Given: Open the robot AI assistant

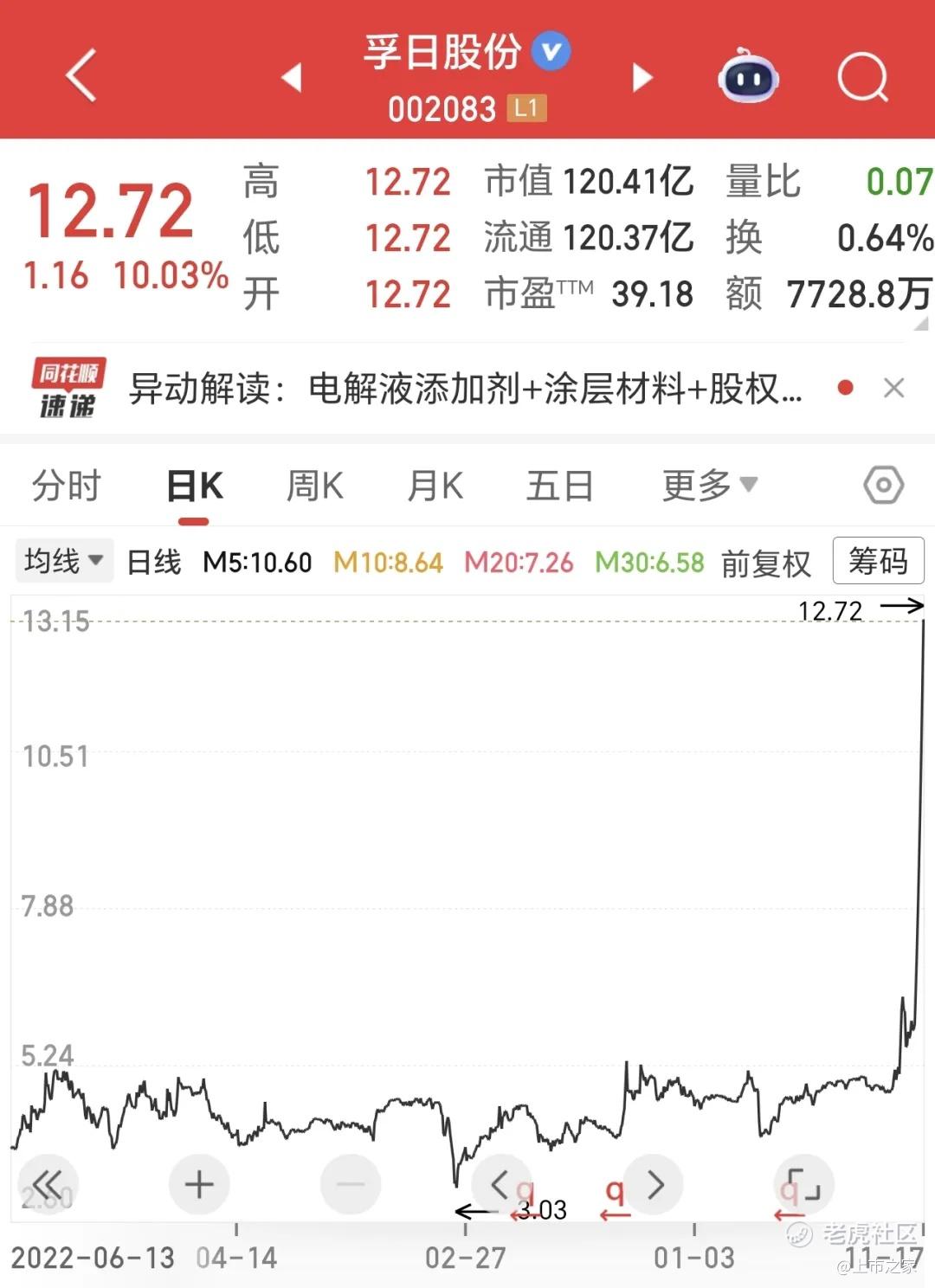Looking at the screenshot, I should coord(748,78).
